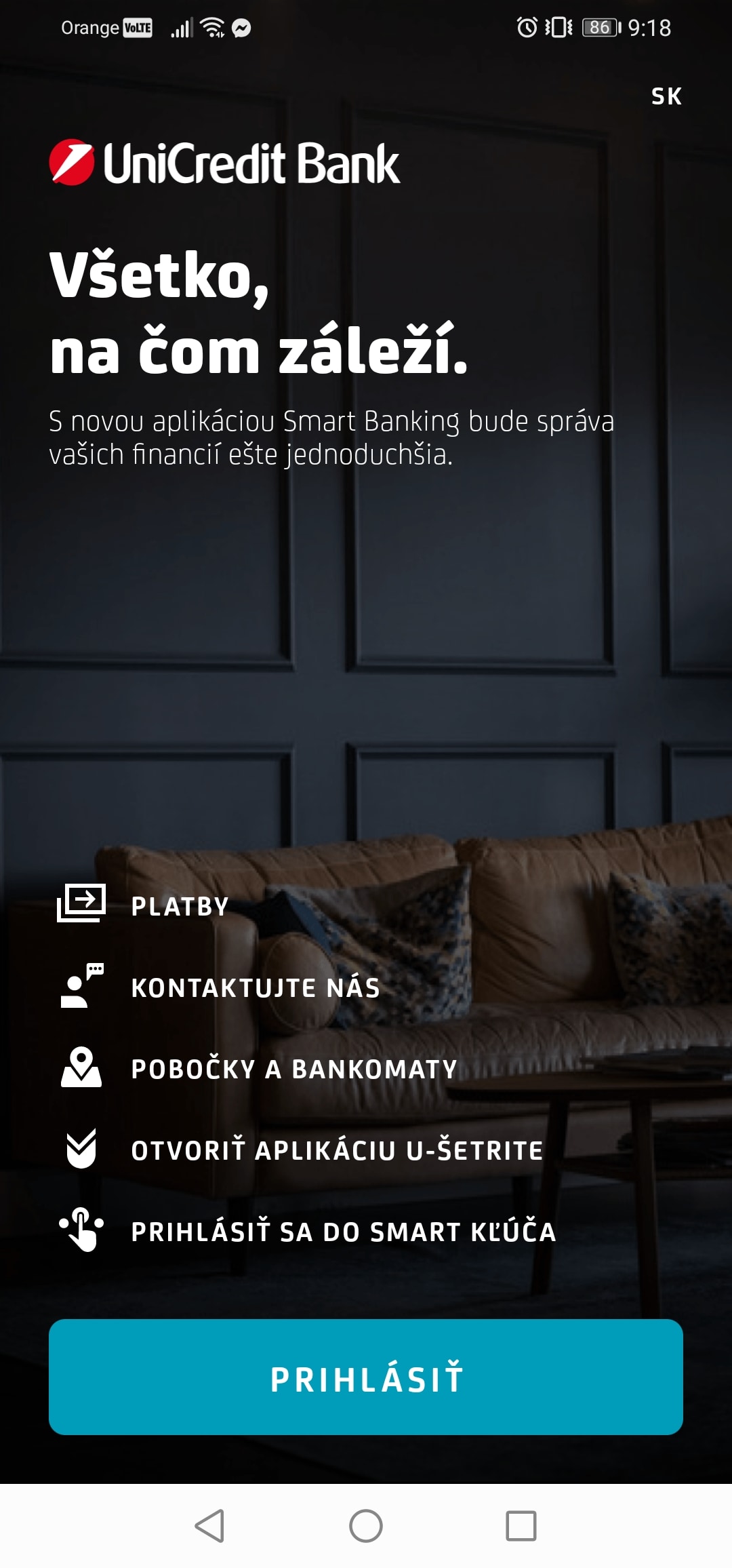This screenshot has height=1568, width=732.
Task: Open Pobočky a bankomaty locator
Action: tap(293, 1069)
